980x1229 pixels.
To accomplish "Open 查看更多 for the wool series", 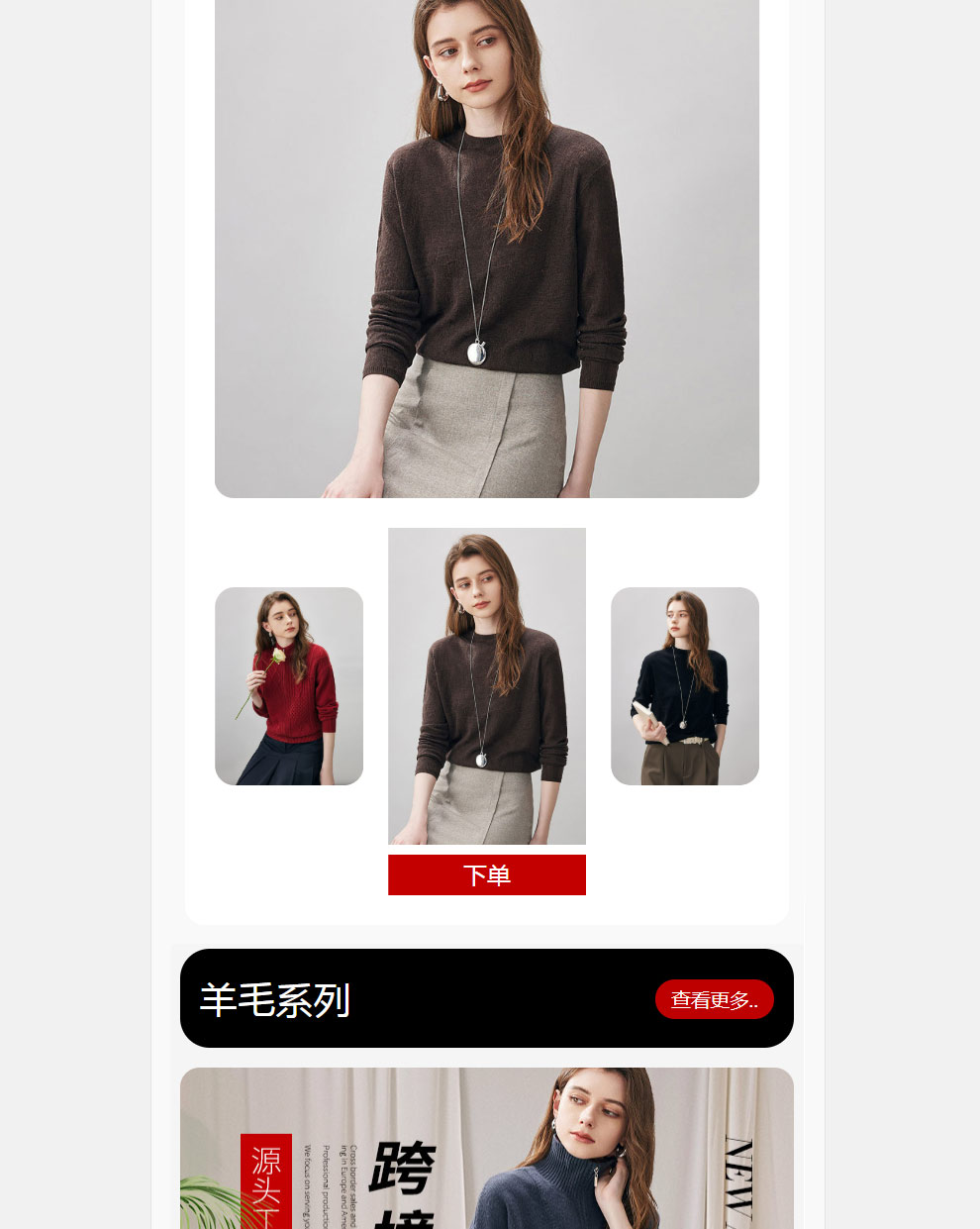I will coord(714,999).
